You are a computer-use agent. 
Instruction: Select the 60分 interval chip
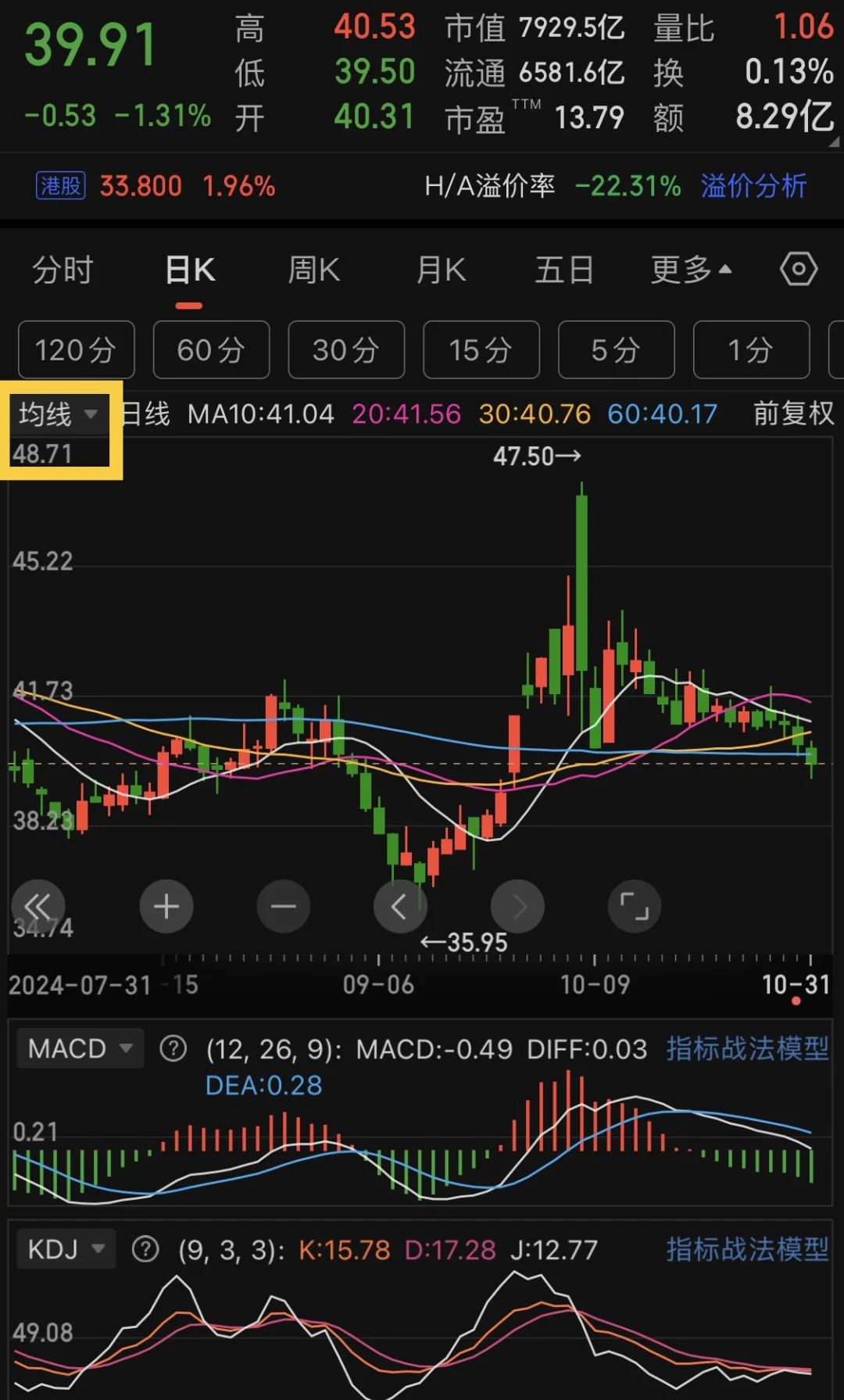tap(211, 350)
